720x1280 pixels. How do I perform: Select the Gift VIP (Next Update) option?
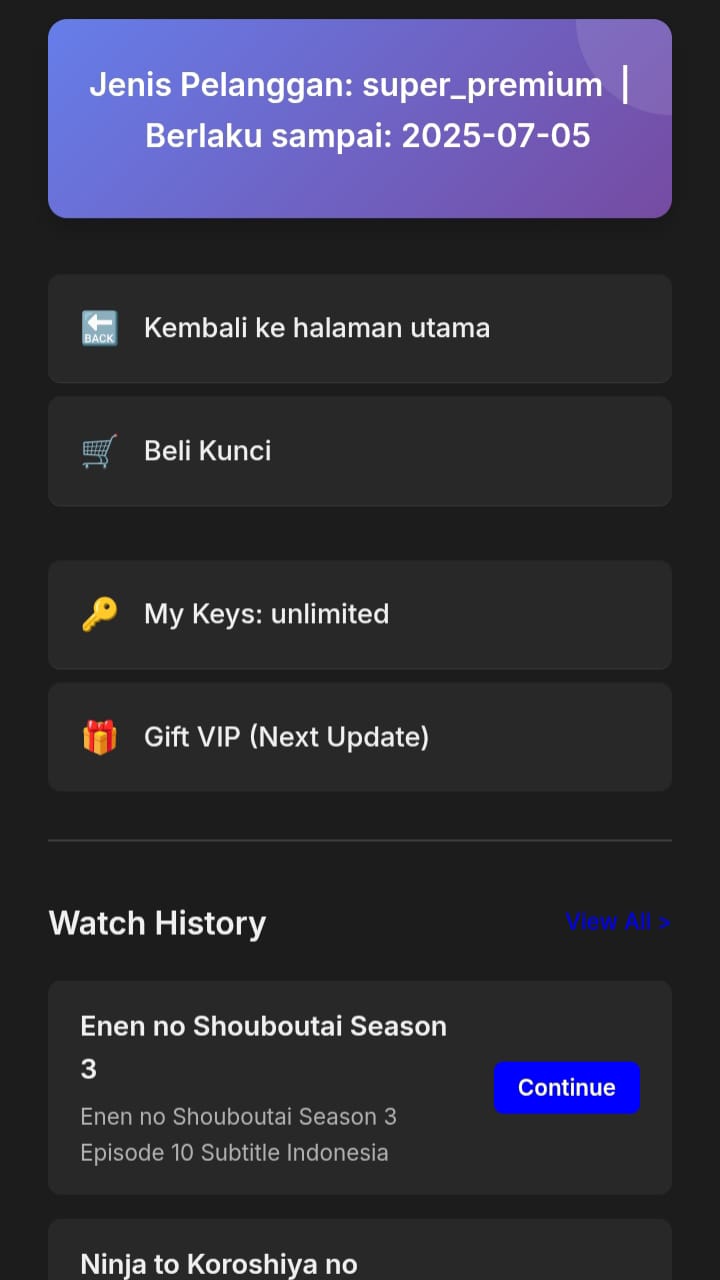click(x=360, y=736)
